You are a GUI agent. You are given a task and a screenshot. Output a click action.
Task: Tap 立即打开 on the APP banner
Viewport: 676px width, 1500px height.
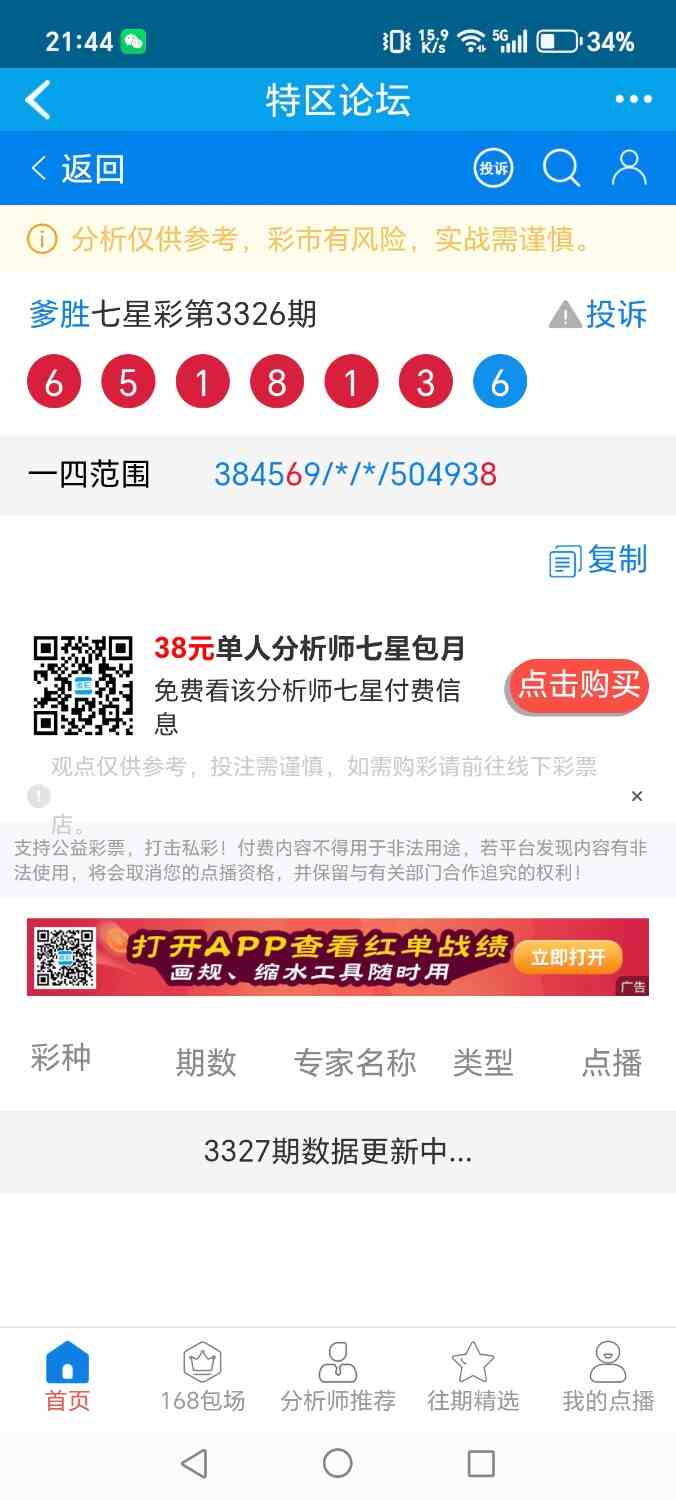click(x=568, y=957)
